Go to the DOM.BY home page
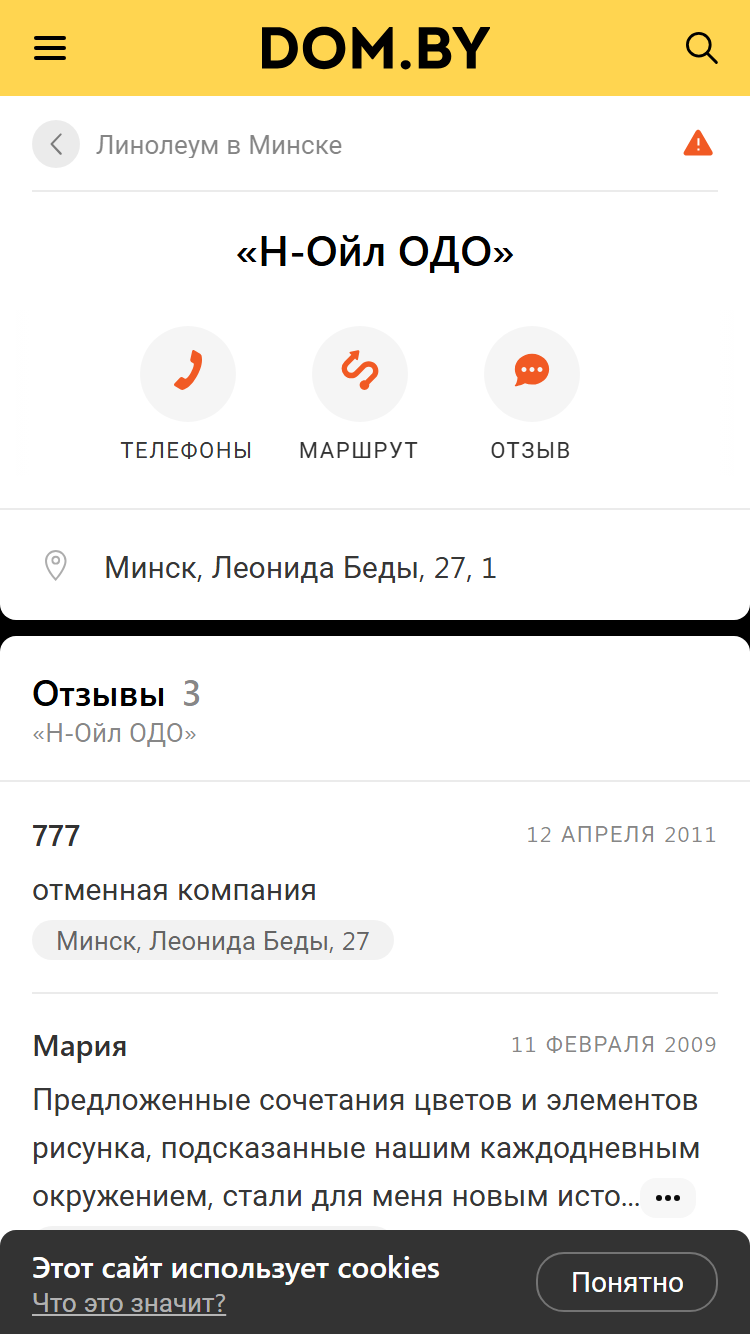Screen dimensions: 750x1334 pos(375,48)
